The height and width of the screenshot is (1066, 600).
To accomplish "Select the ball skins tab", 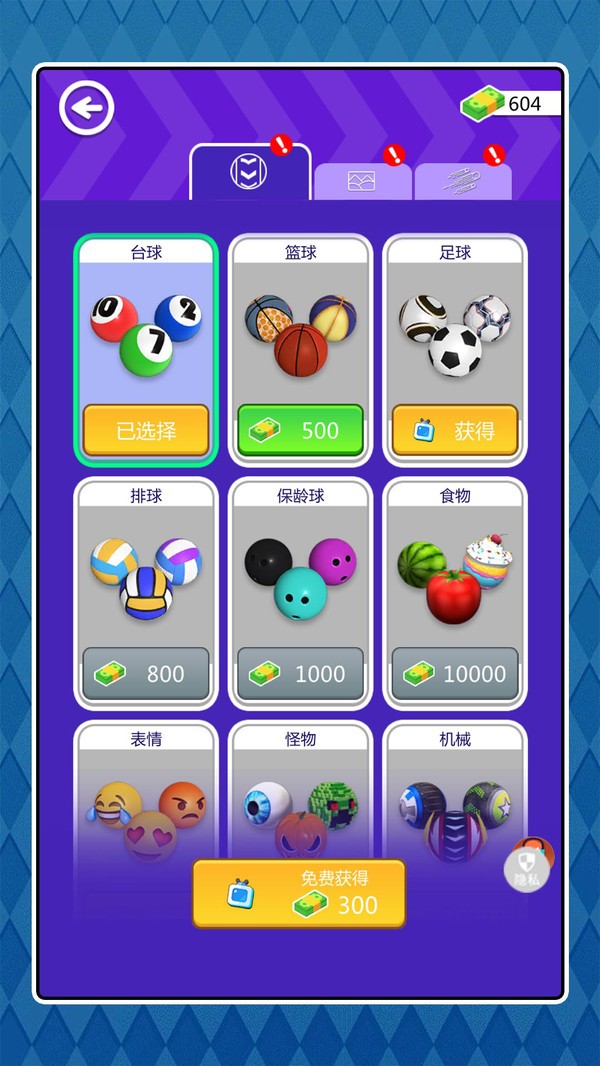I will click(x=249, y=174).
